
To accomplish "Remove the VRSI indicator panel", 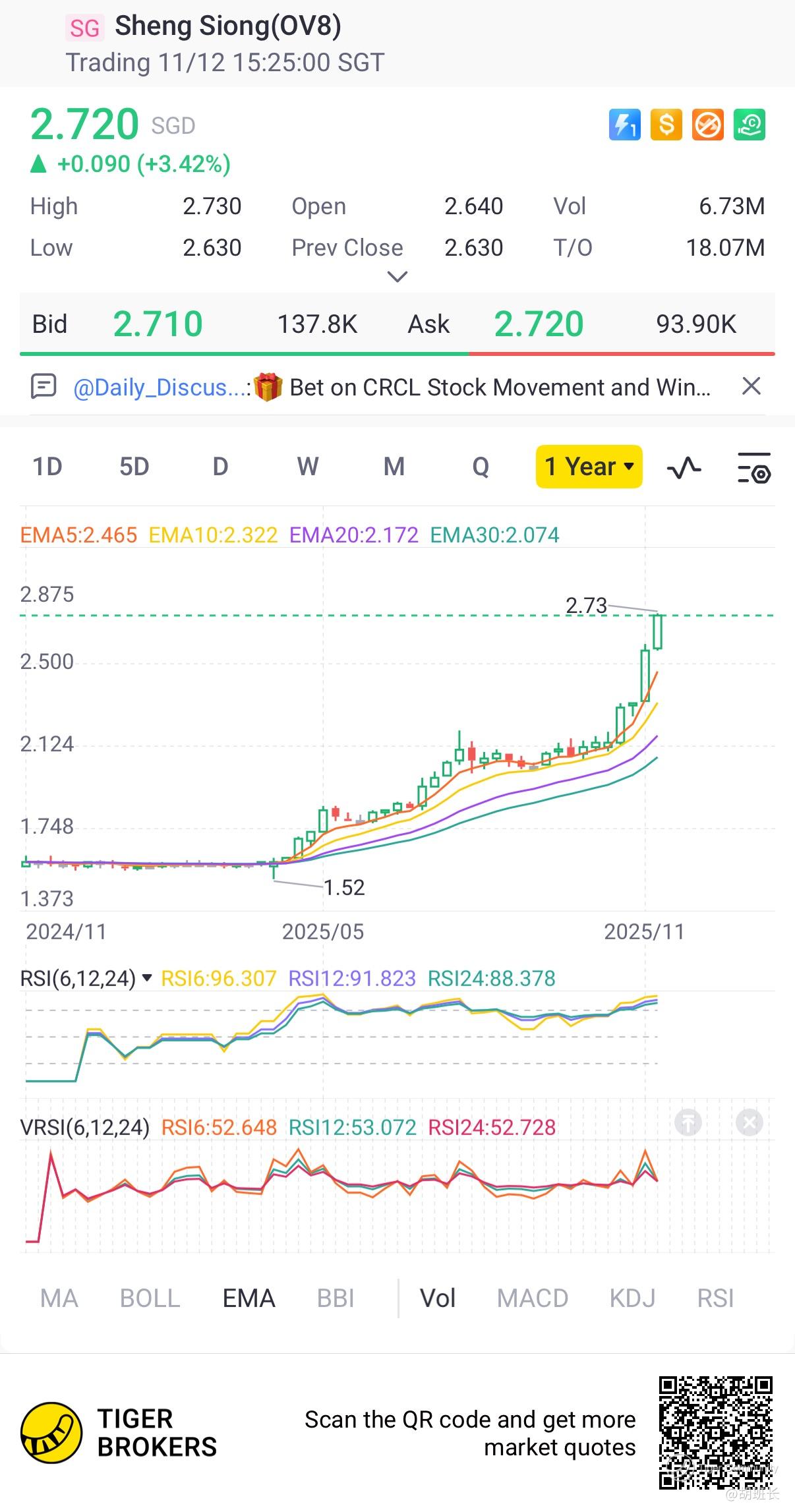I will coord(749,1122).
